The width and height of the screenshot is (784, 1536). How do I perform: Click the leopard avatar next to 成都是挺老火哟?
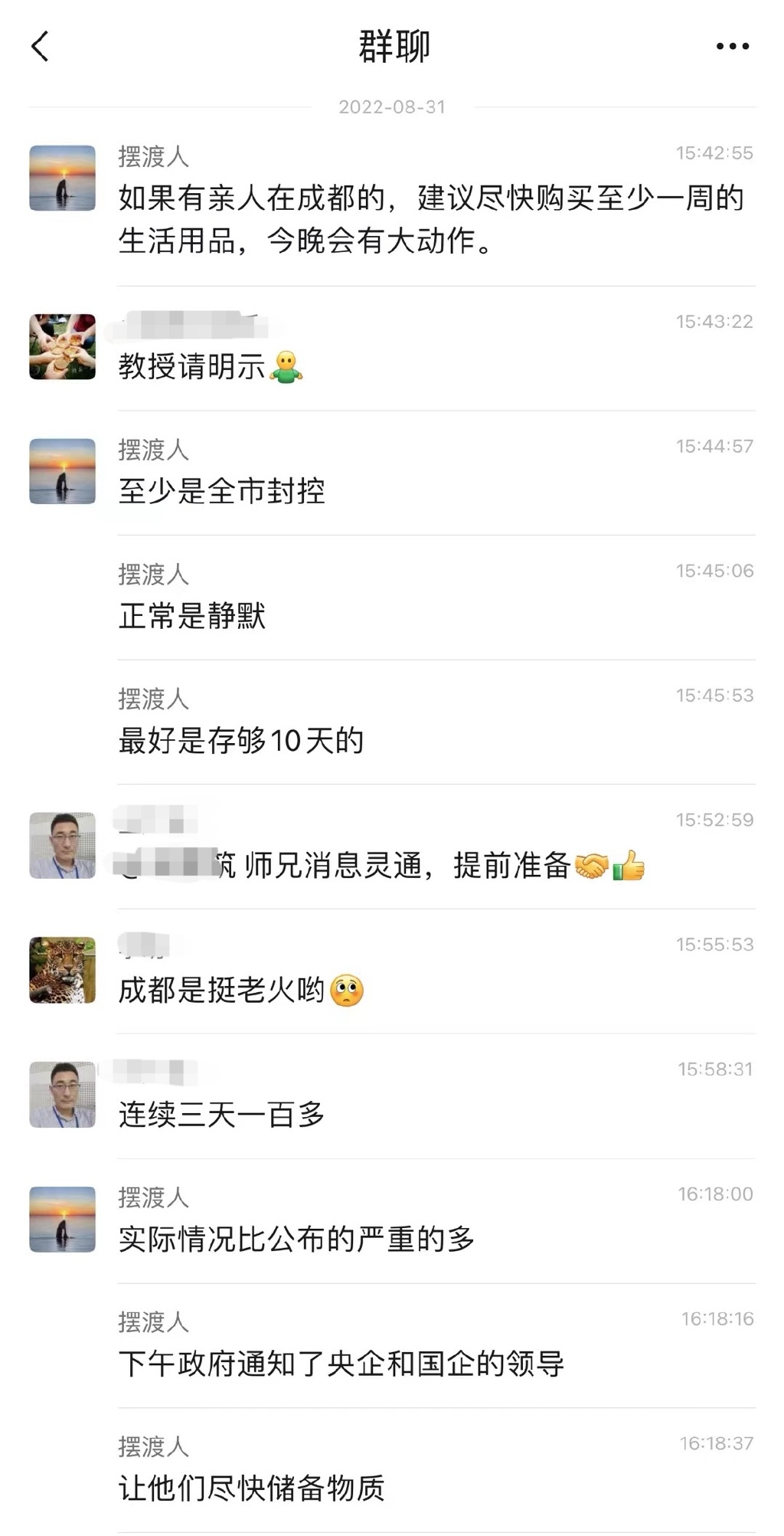pyautogui.click(x=62, y=973)
